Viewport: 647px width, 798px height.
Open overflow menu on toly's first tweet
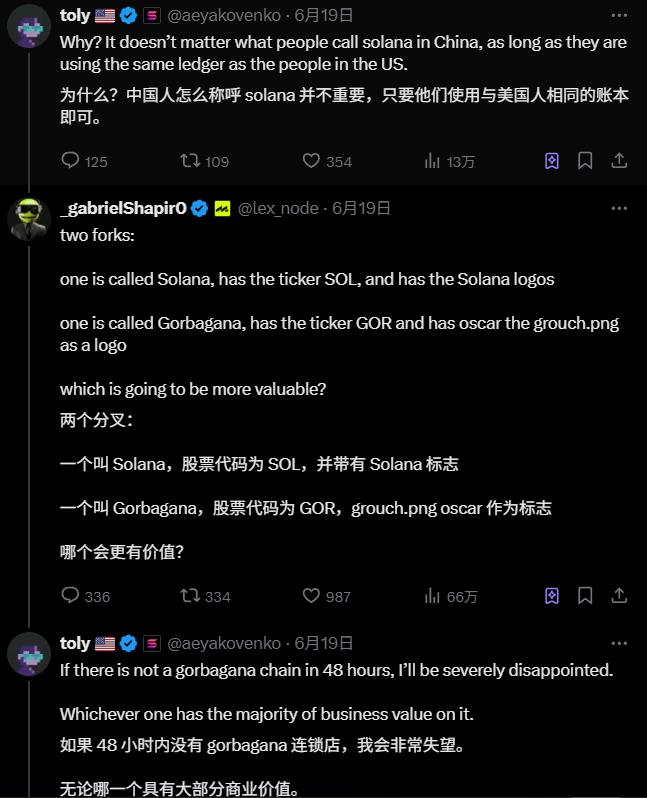click(x=620, y=15)
